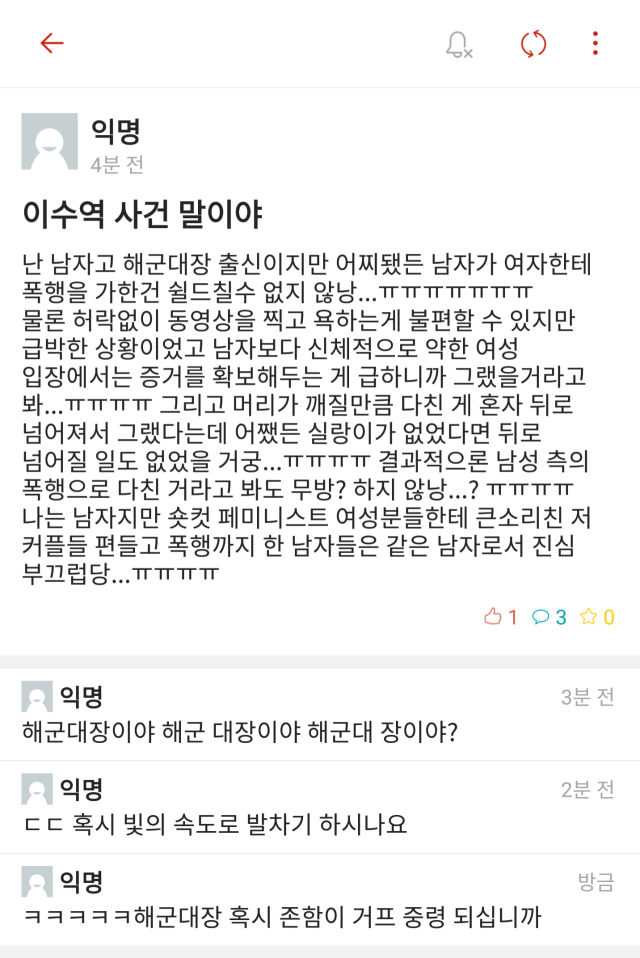Screen dimensions: 640x958
Task: Select the comment posted 3분 전
Action: coord(320,714)
